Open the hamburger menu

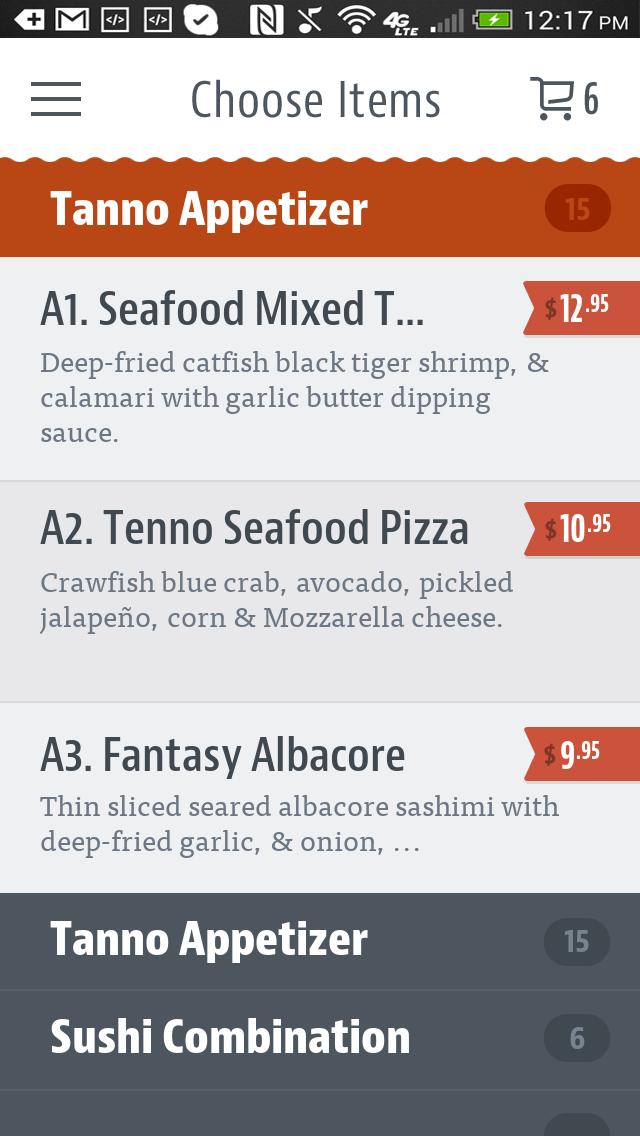[56, 99]
